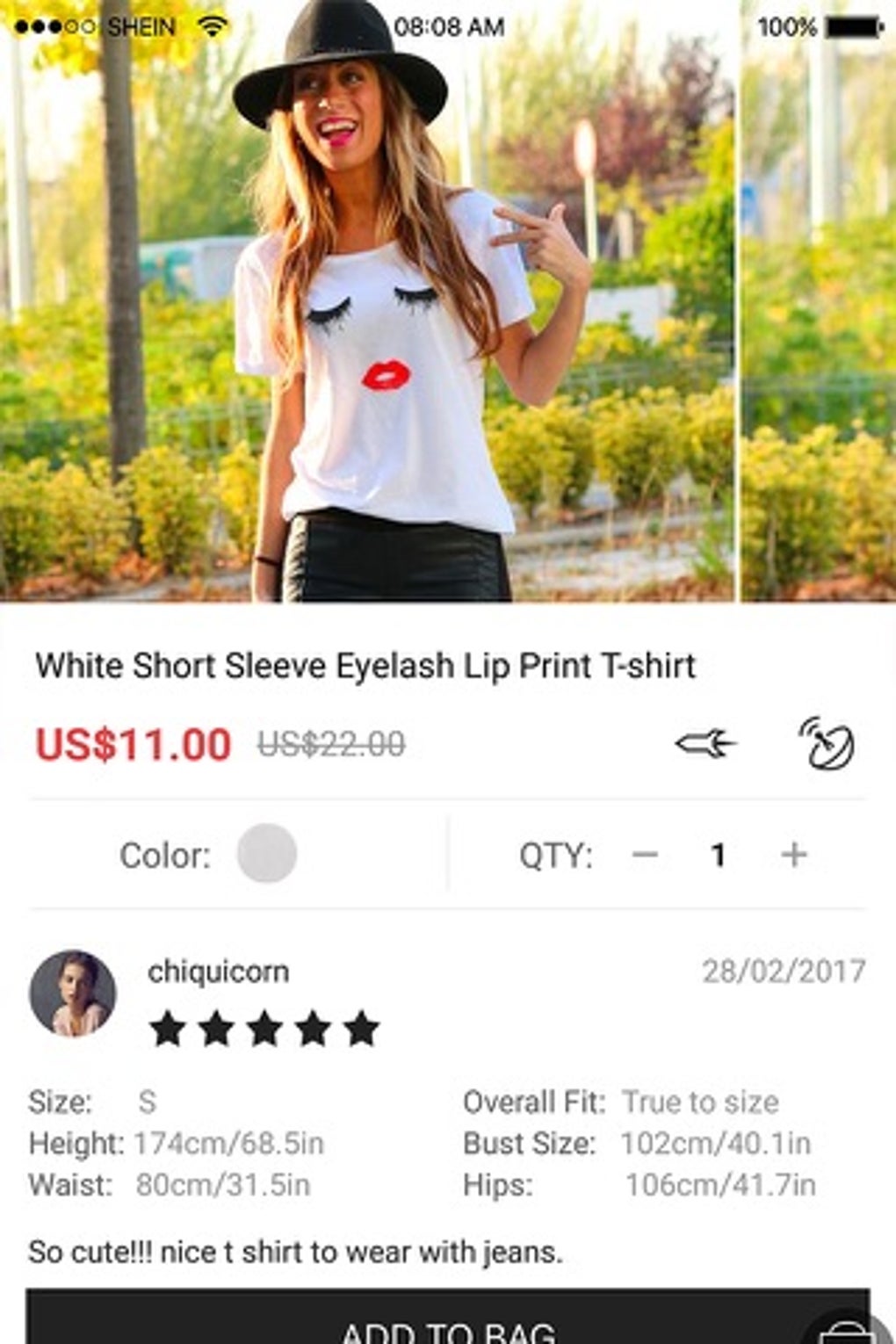Add the T-shirt to bag
Image resolution: width=896 pixels, height=1344 pixels.
click(x=422, y=1322)
